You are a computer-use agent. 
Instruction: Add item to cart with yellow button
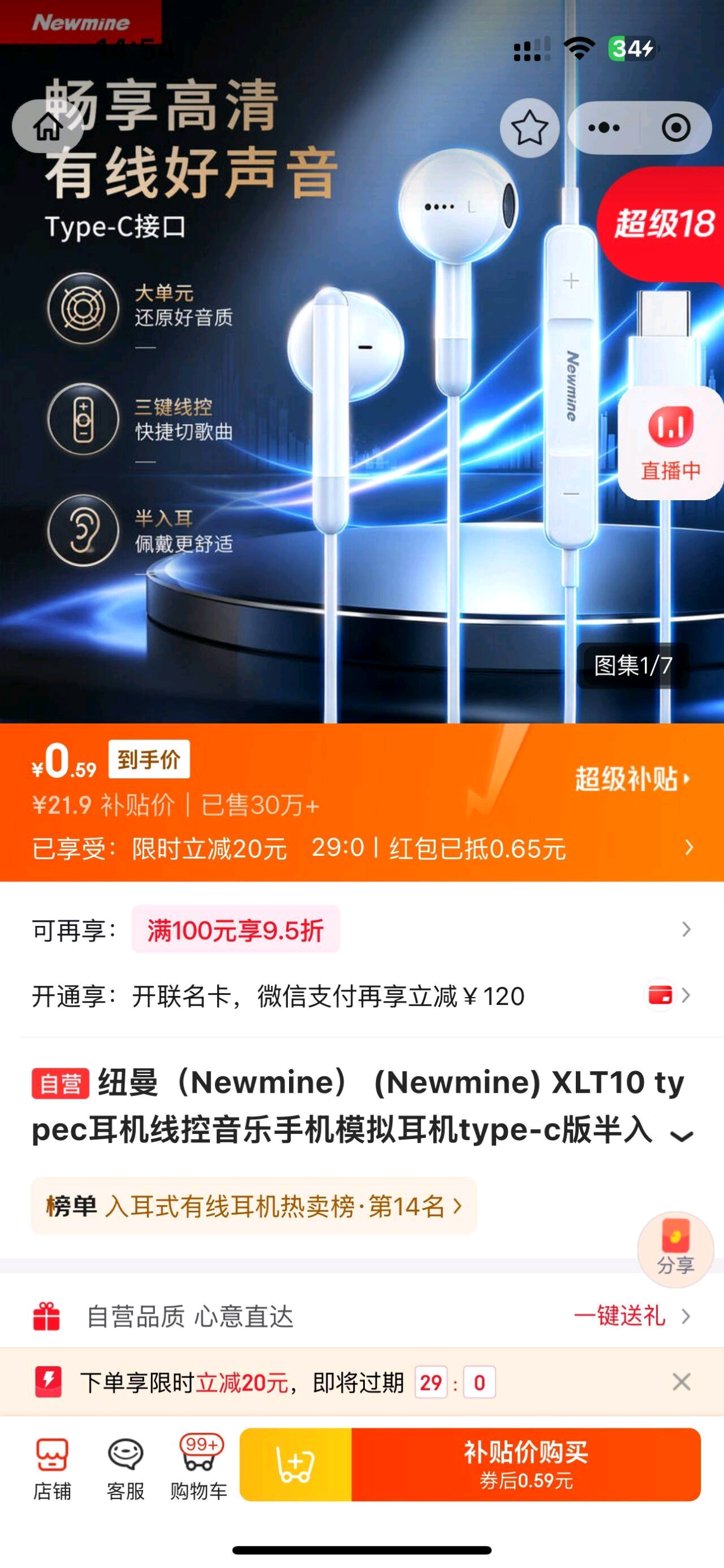(x=295, y=1464)
